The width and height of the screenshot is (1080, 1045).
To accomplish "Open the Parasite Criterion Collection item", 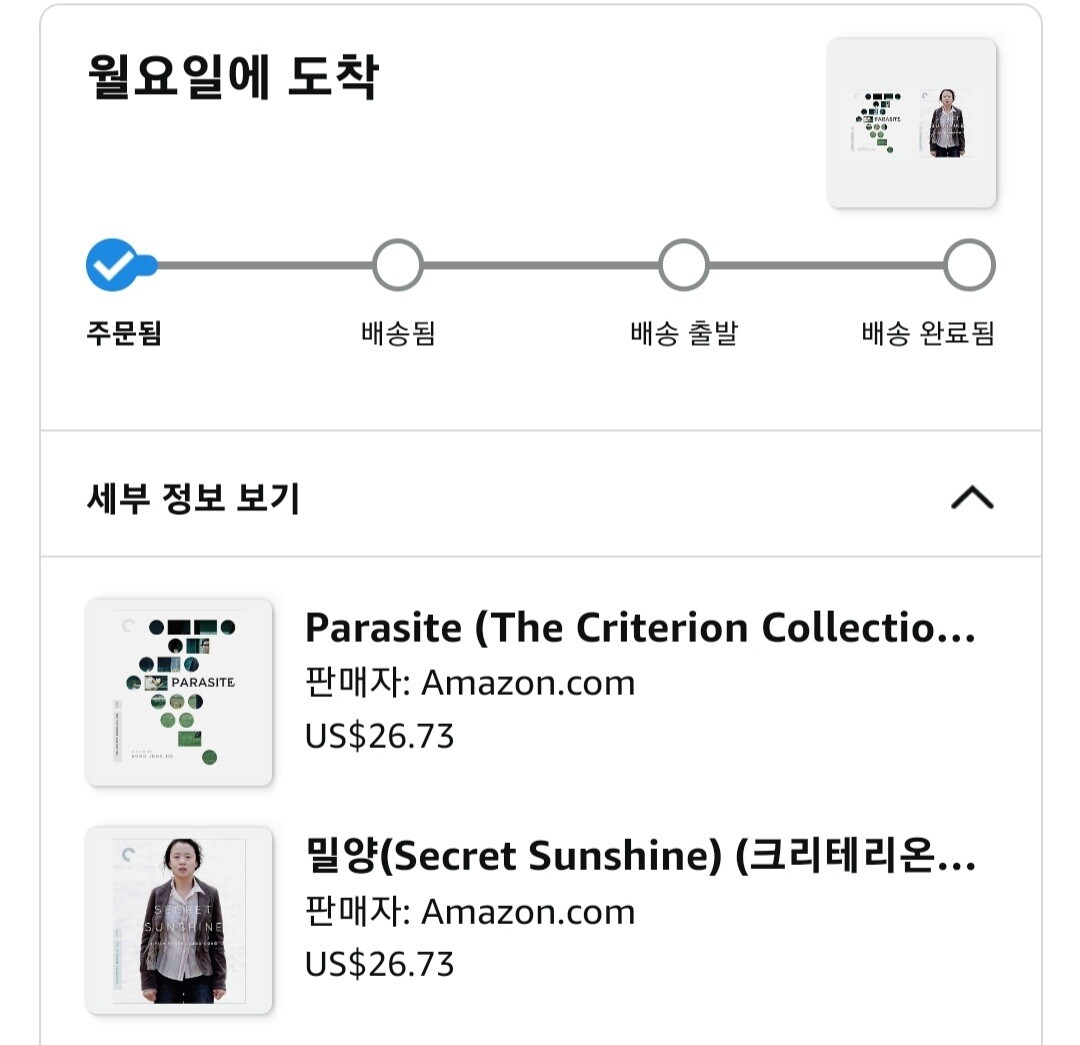I will click(x=639, y=629).
